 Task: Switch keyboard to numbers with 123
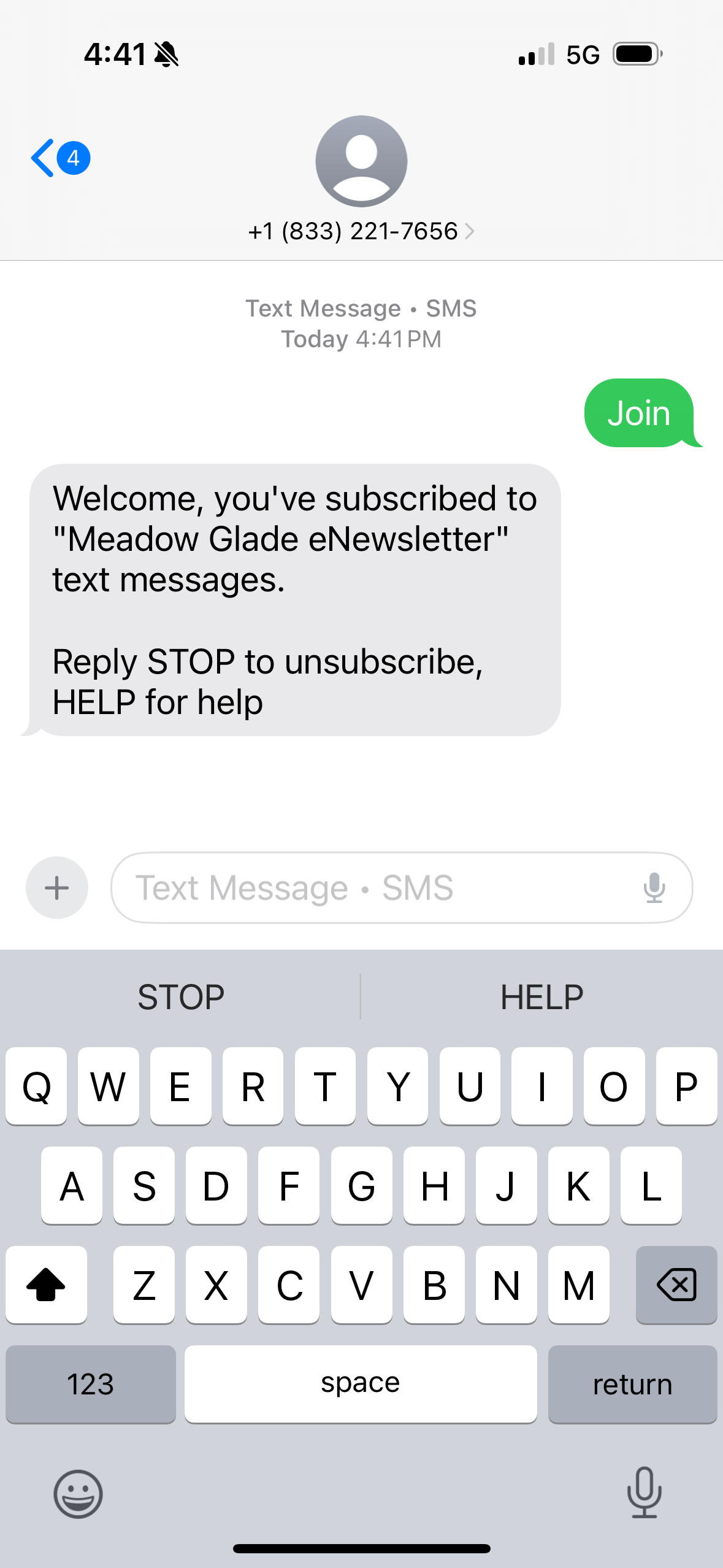pyautogui.click(x=91, y=1384)
